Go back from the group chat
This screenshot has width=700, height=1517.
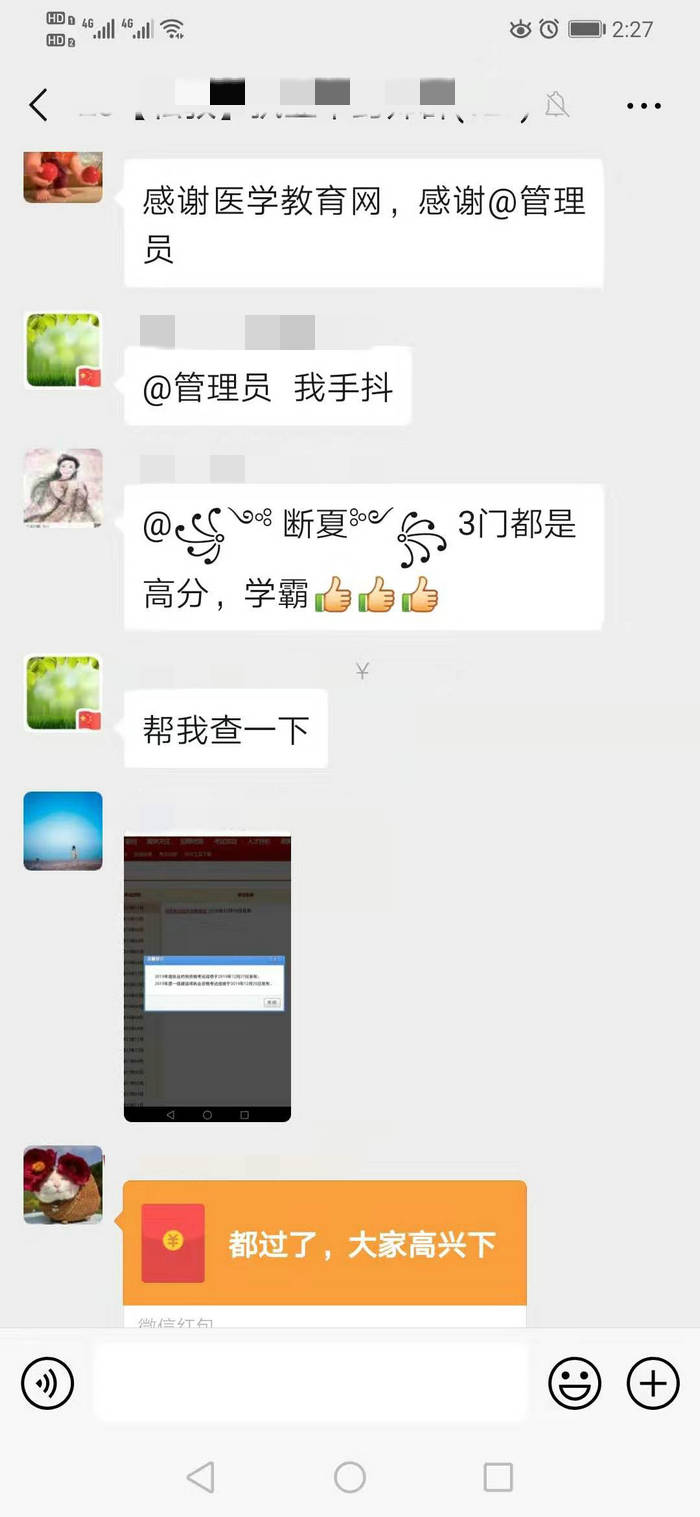pyautogui.click(x=38, y=105)
